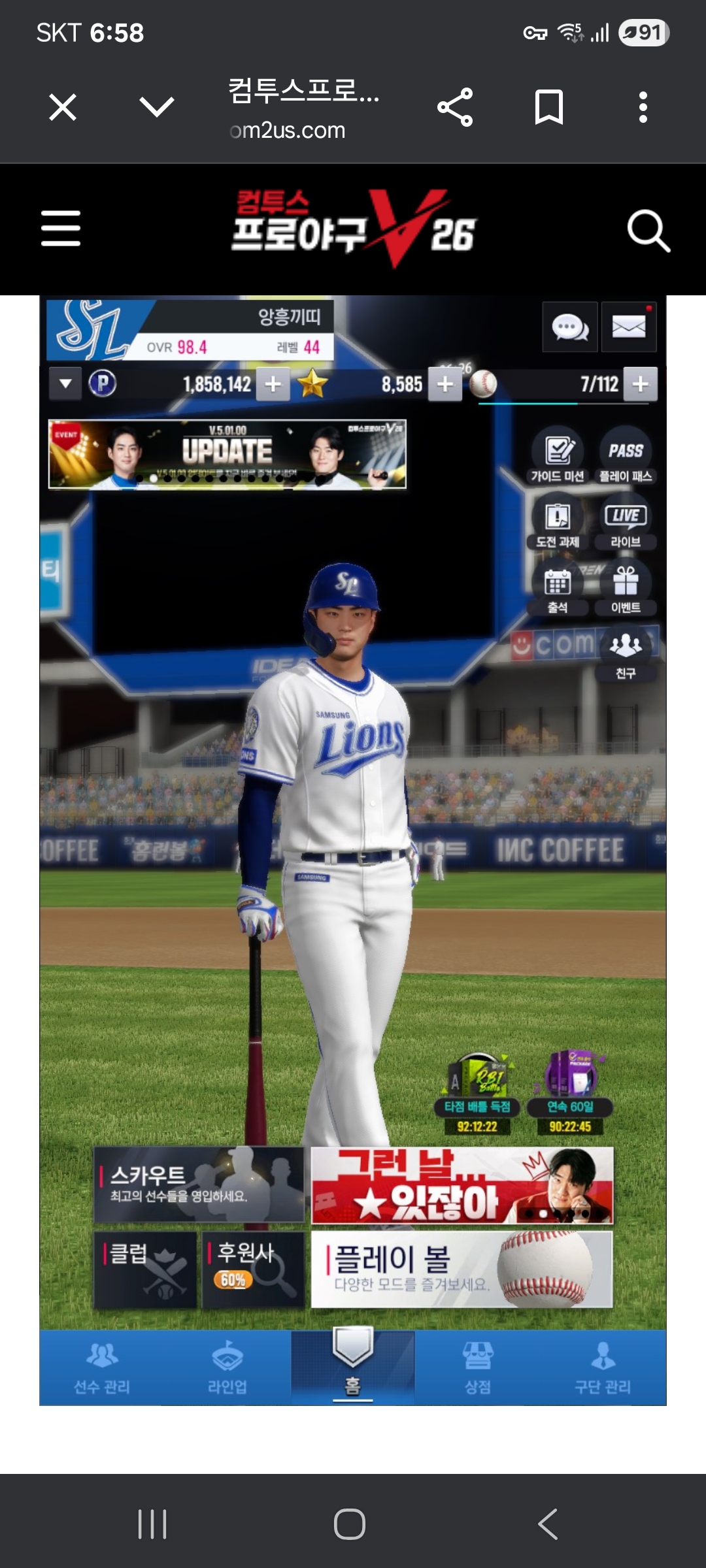The height and width of the screenshot is (1568, 706).
Task: Open the site search magnifier
Action: 648,230
